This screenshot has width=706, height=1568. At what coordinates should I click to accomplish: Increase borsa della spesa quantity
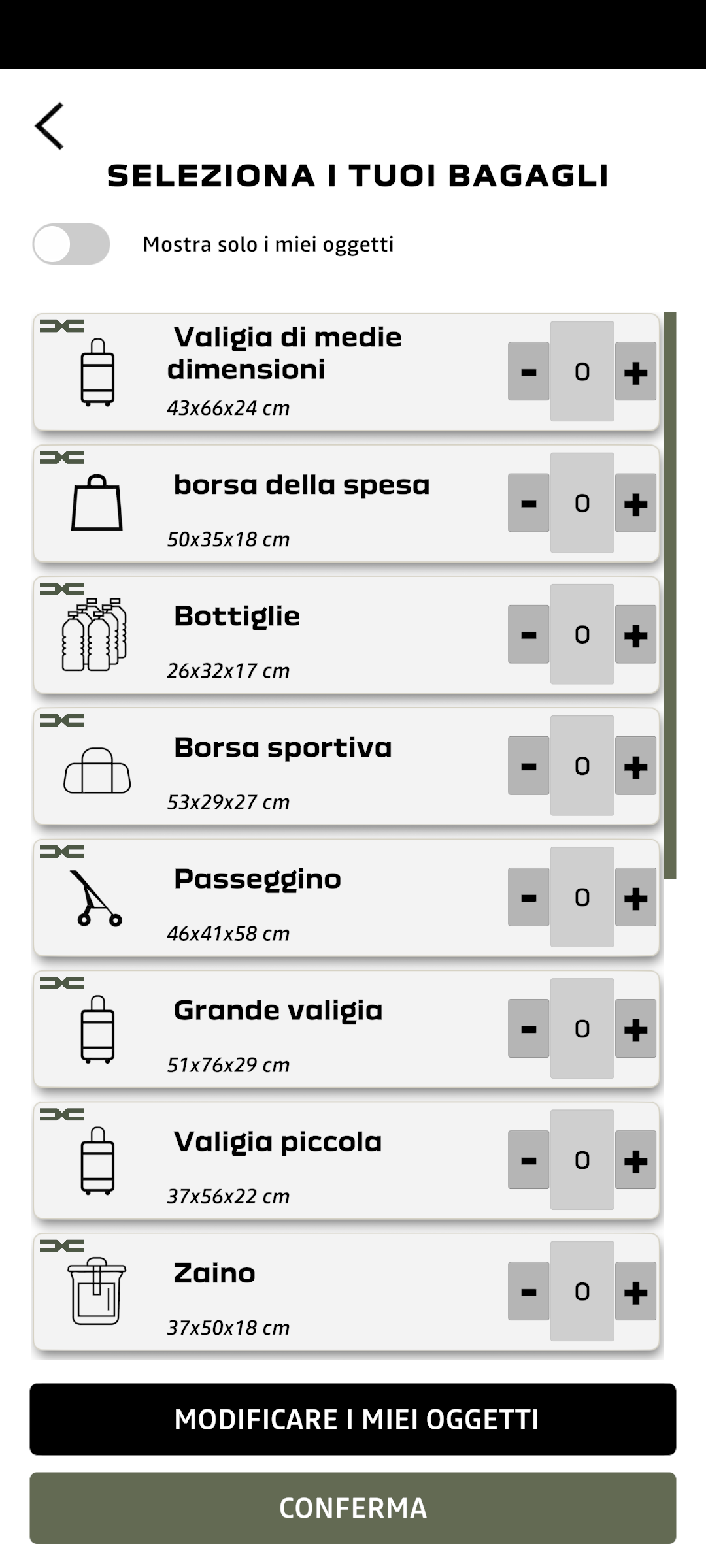tap(635, 502)
